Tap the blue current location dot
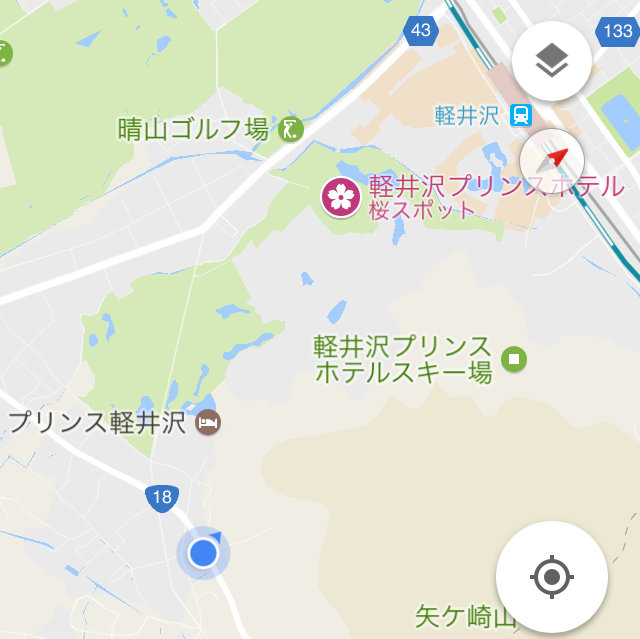Image resolution: width=640 pixels, height=639 pixels. pyautogui.click(x=203, y=552)
